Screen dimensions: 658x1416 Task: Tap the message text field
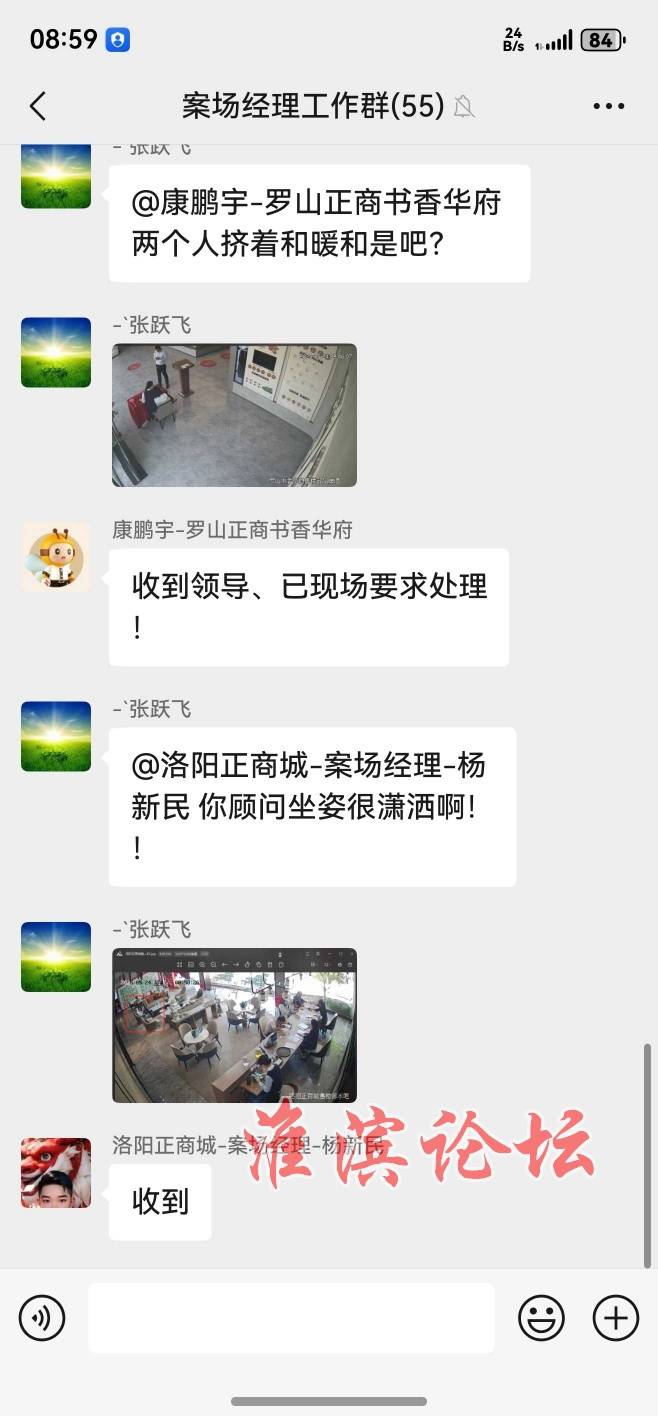coord(291,1318)
